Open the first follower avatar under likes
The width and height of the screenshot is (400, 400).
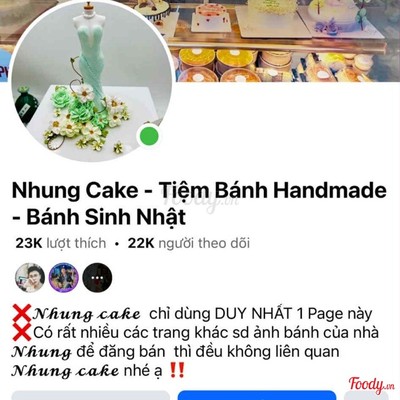pyautogui.click(x=30, y=278)
